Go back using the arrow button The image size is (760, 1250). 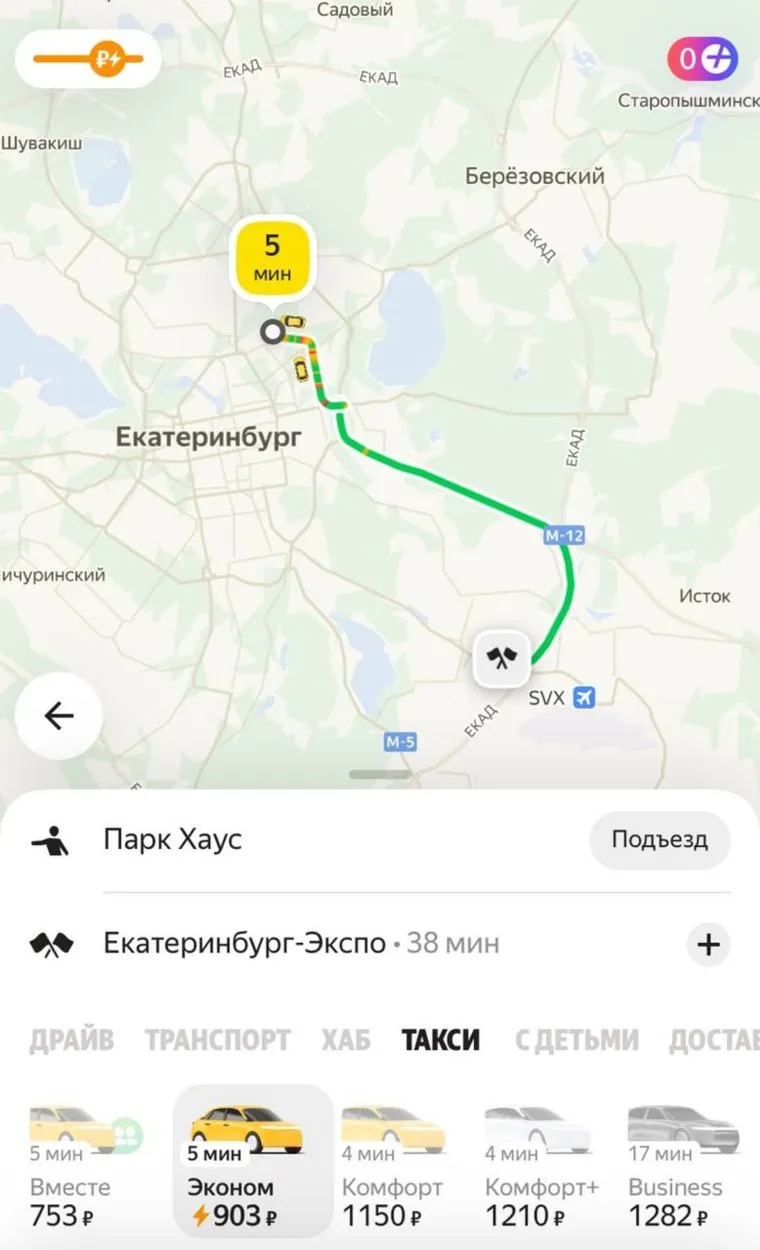point(59,716)
